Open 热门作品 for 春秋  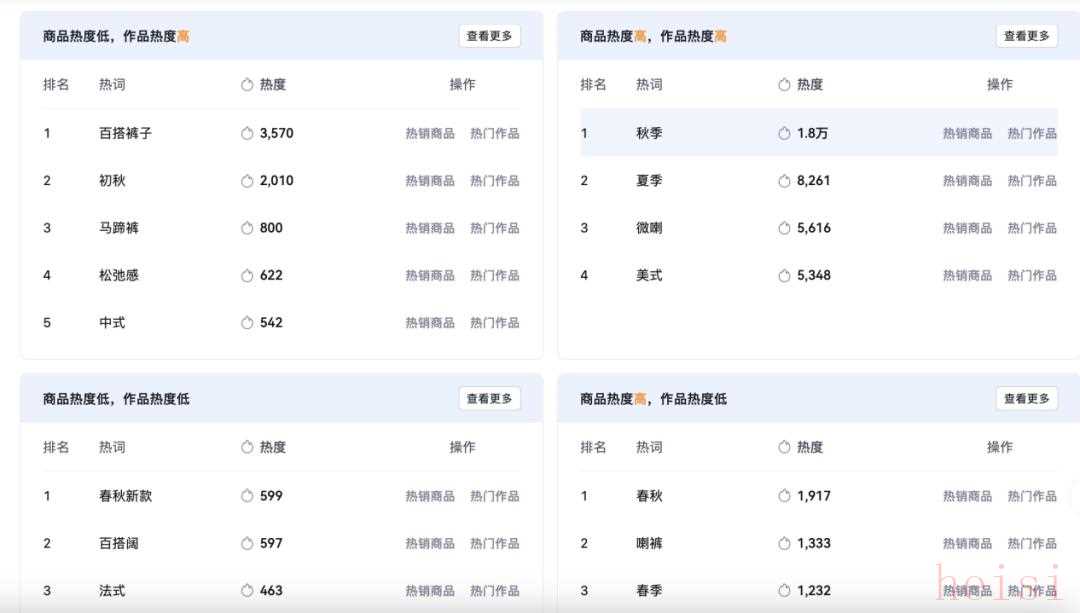coord(1032,496)
